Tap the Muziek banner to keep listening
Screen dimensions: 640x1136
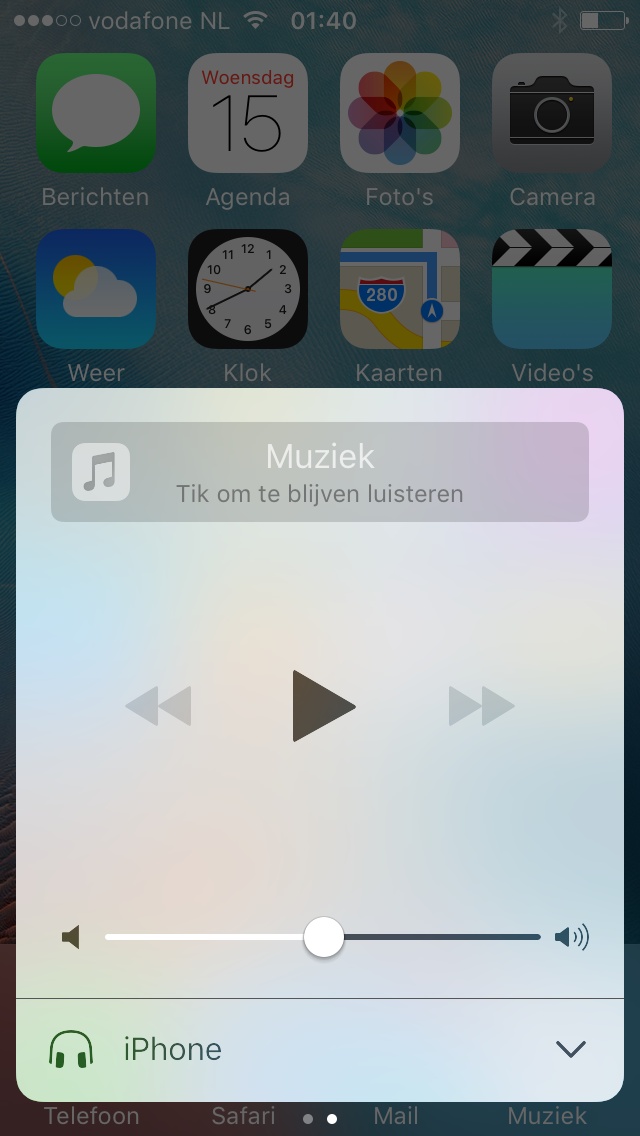click(319, 472)
